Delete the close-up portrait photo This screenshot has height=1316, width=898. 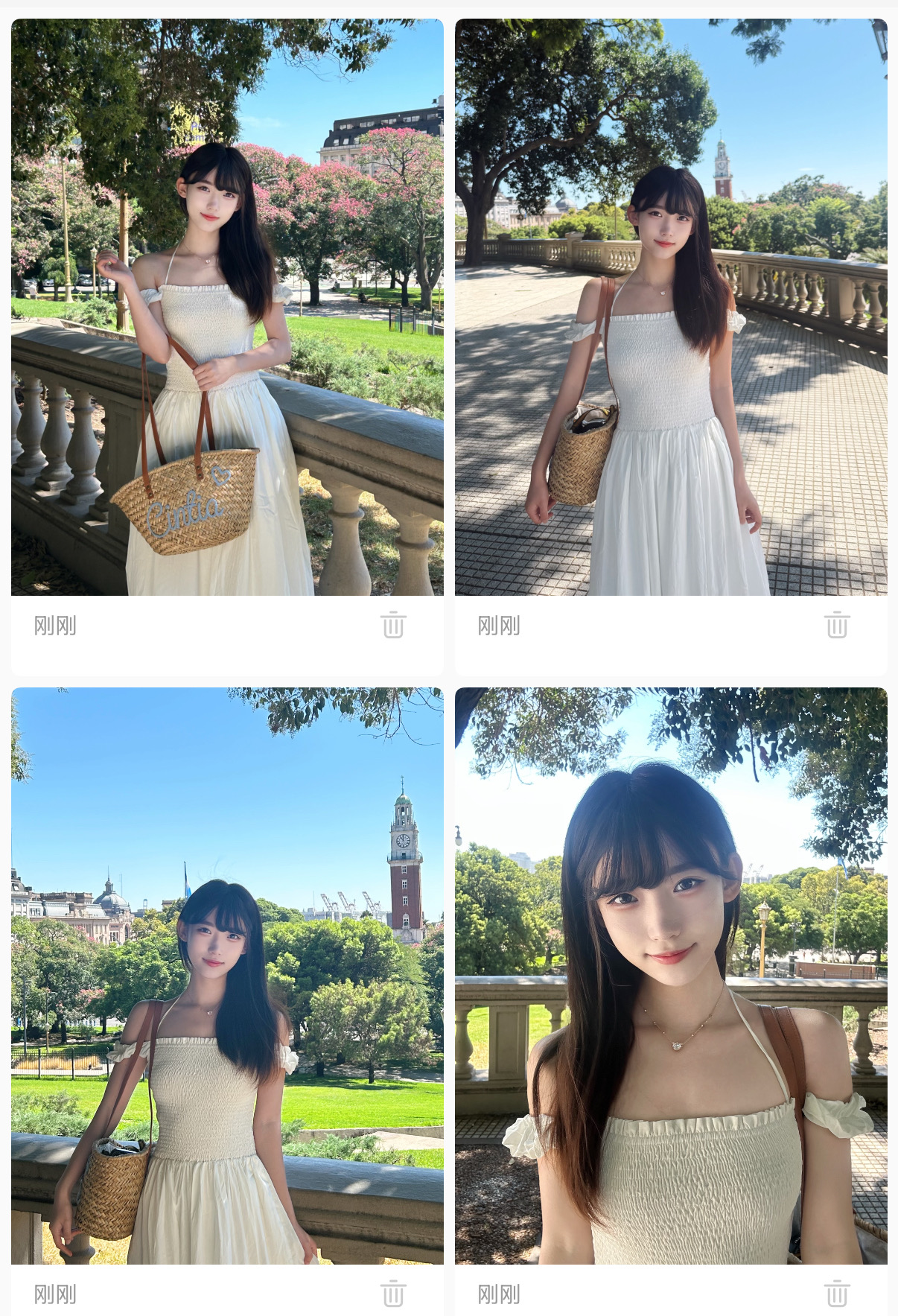[x=837, y=1294]
